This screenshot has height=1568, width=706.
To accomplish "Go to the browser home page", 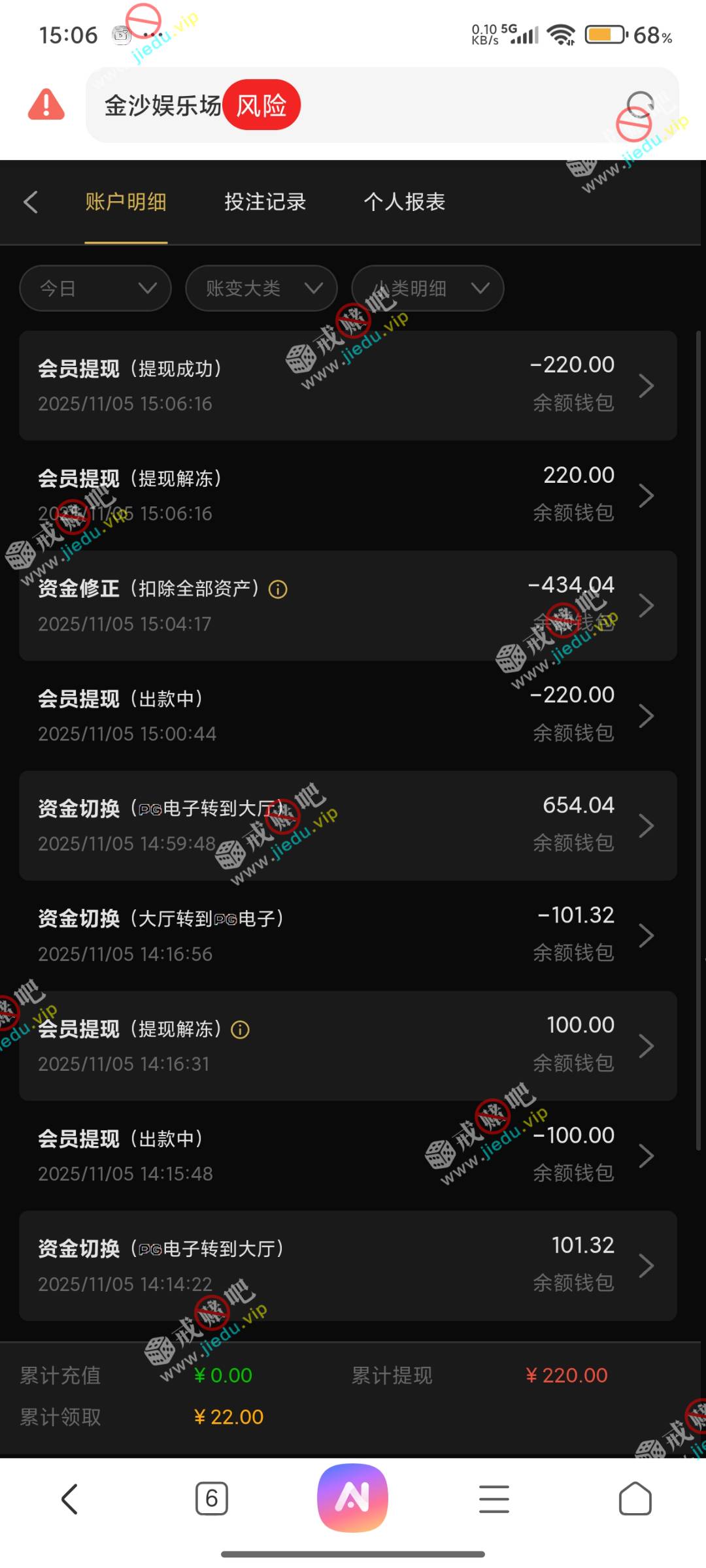I will [x=635, y=1498].
